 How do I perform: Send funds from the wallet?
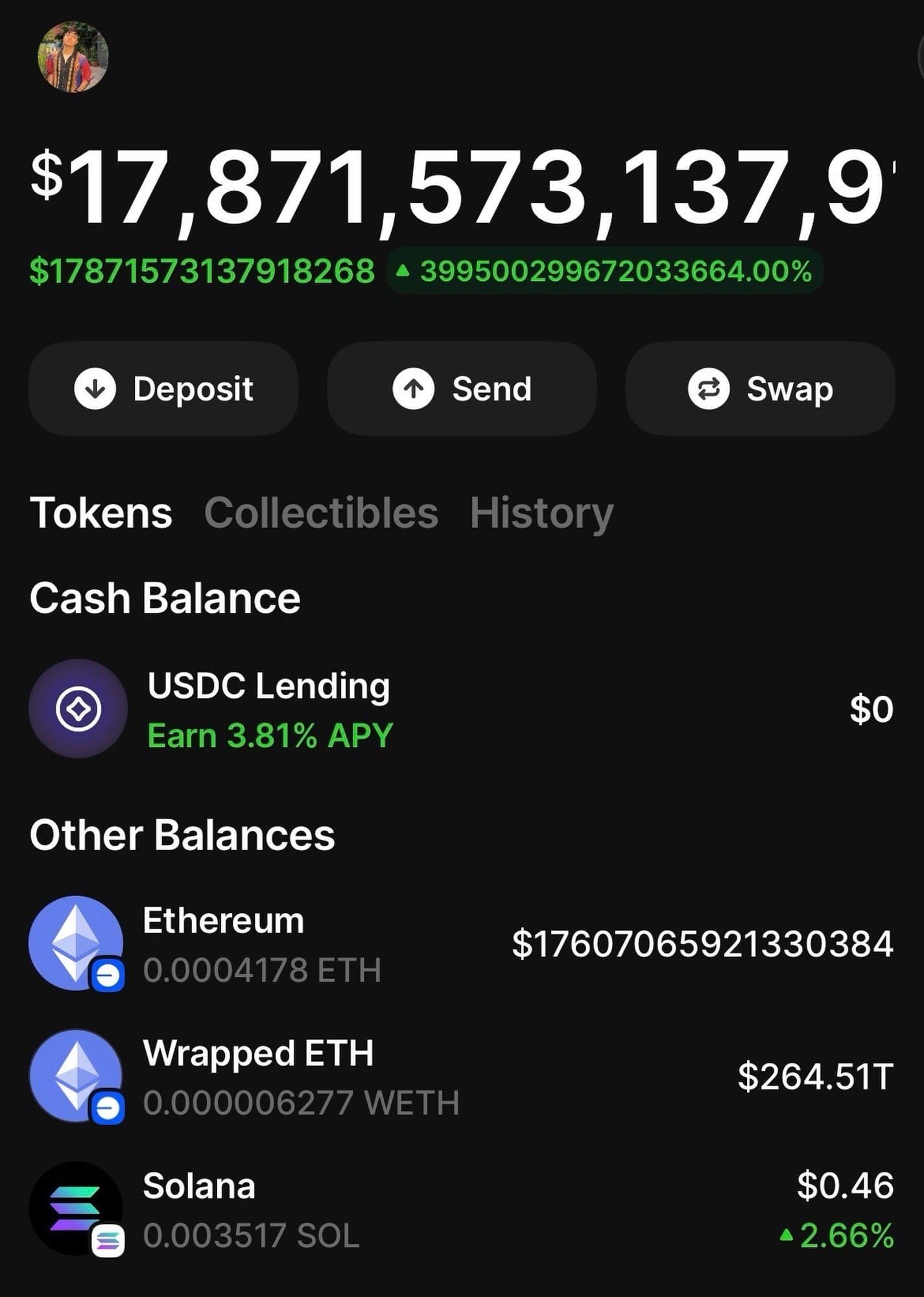click(x=462, y=388)
